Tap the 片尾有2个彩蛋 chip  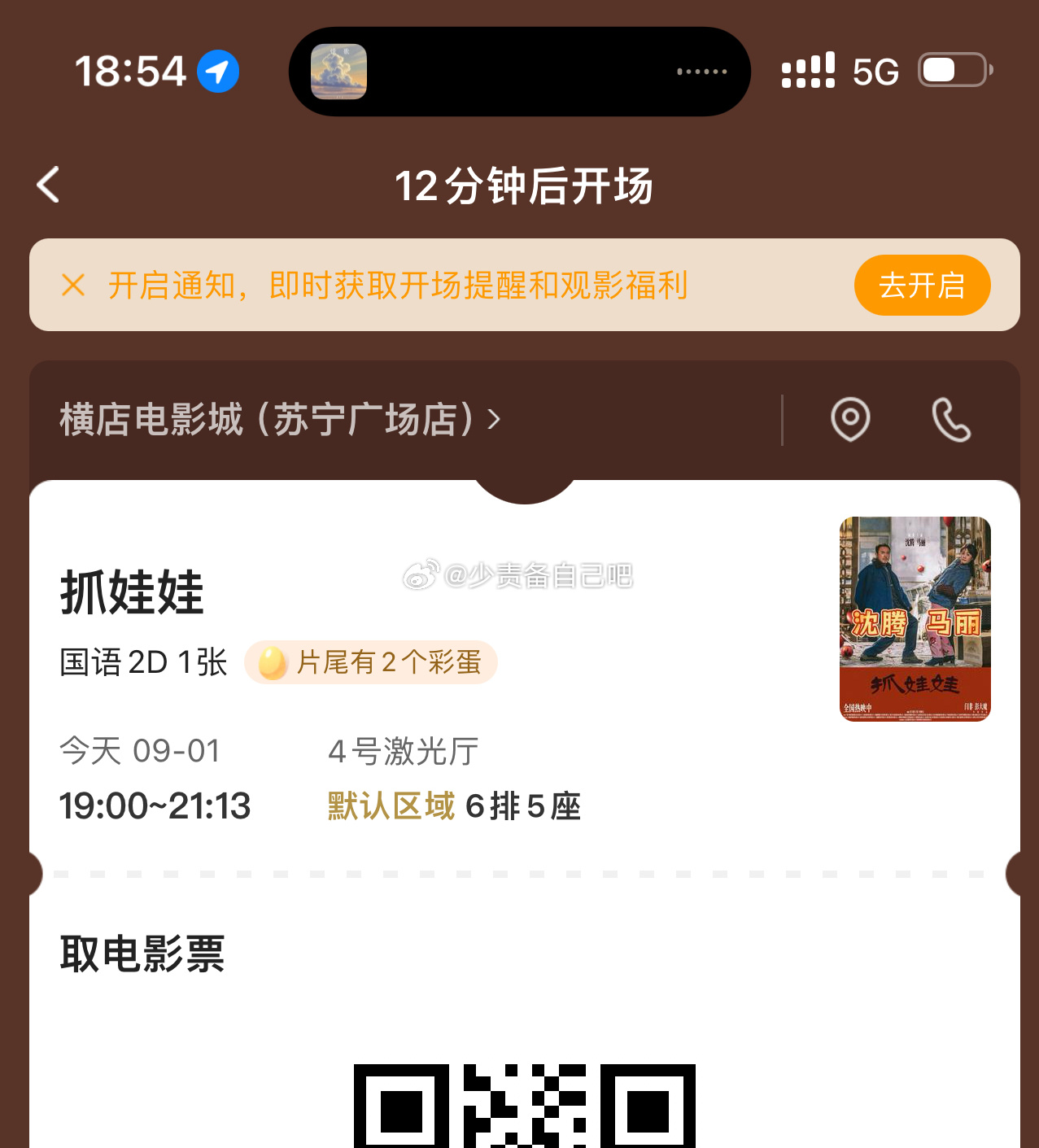click(371, 662)
